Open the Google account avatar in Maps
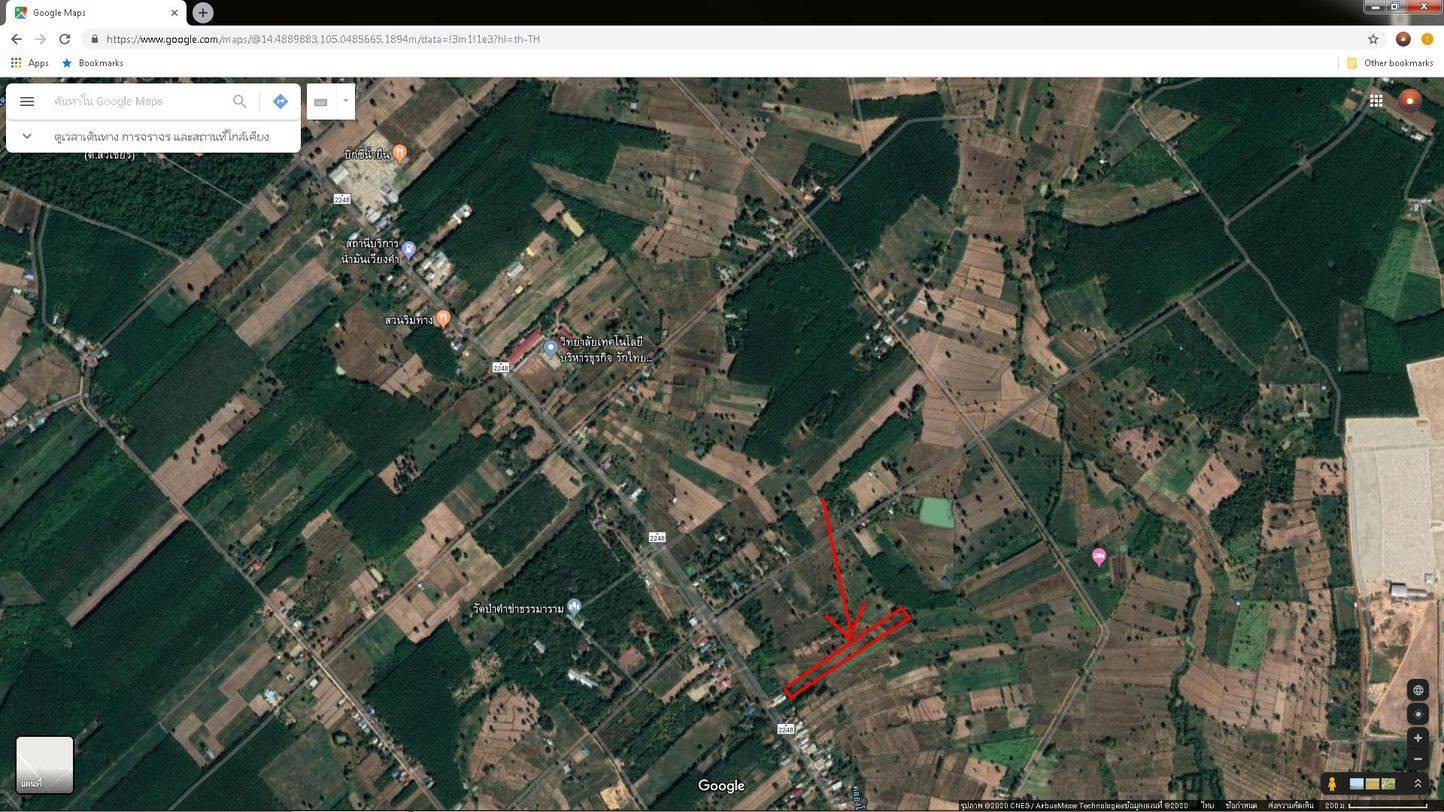1444x812 pixels. (x=1409, y=99)
